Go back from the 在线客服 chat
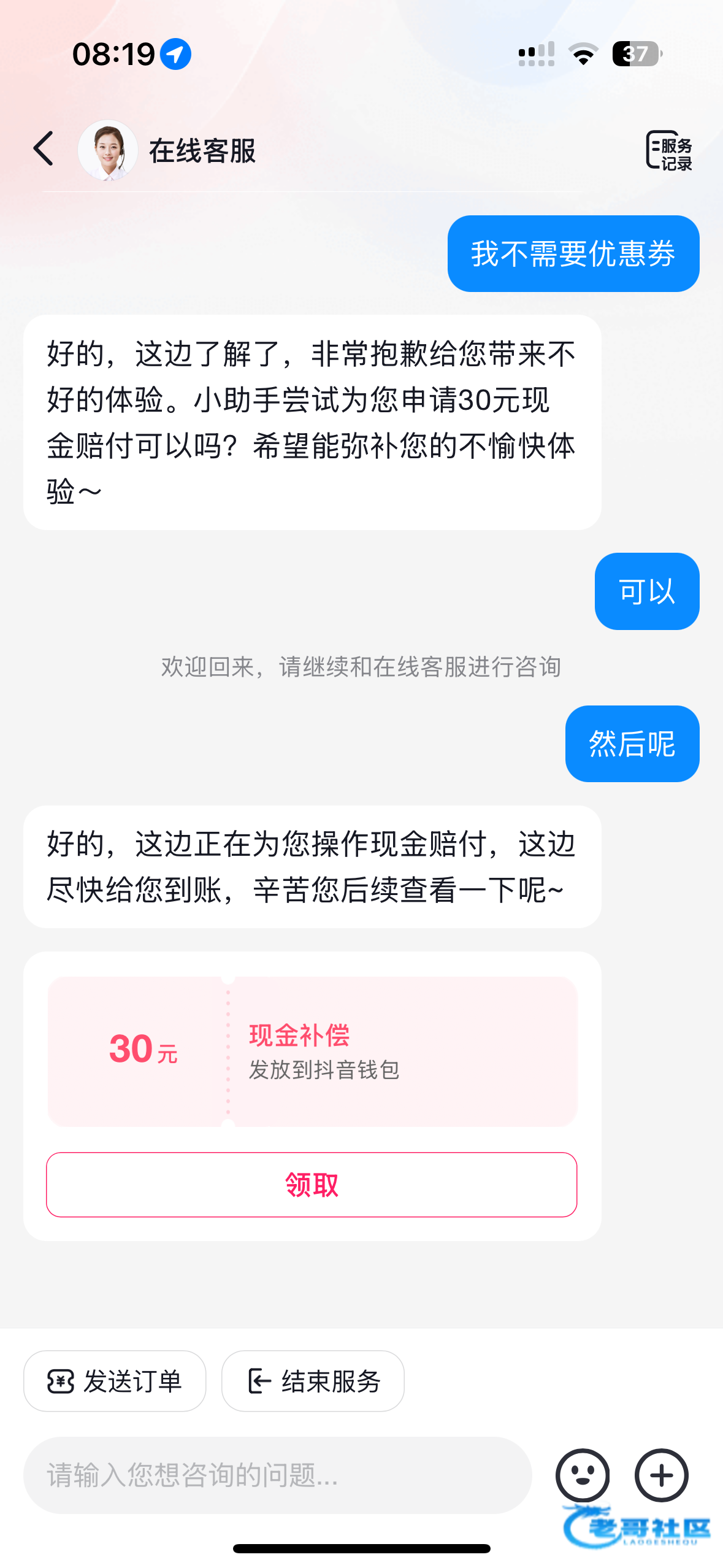The width and height of the screenshot is (723, 1568). [44, 149]
